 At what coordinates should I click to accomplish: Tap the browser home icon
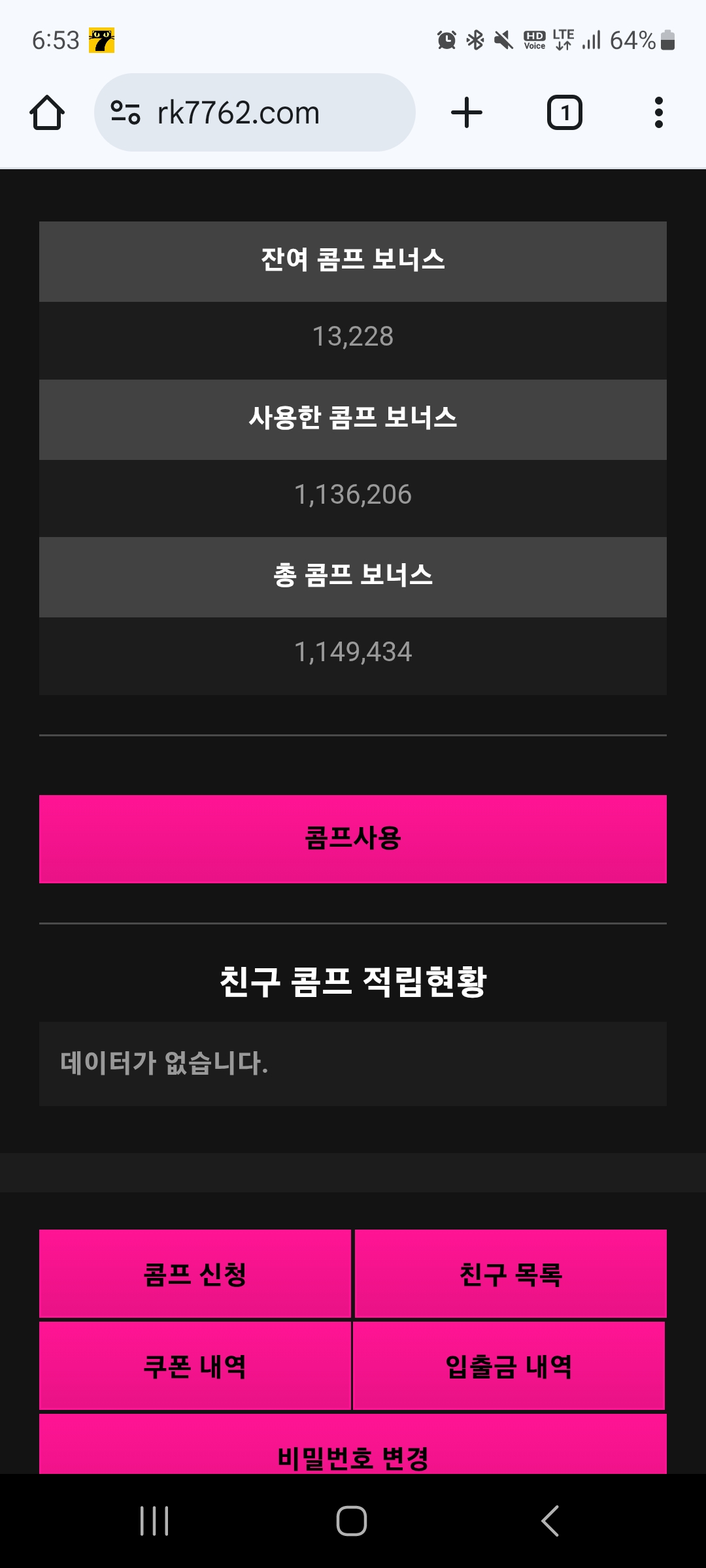pyautogui.click(x=47, y=113)
